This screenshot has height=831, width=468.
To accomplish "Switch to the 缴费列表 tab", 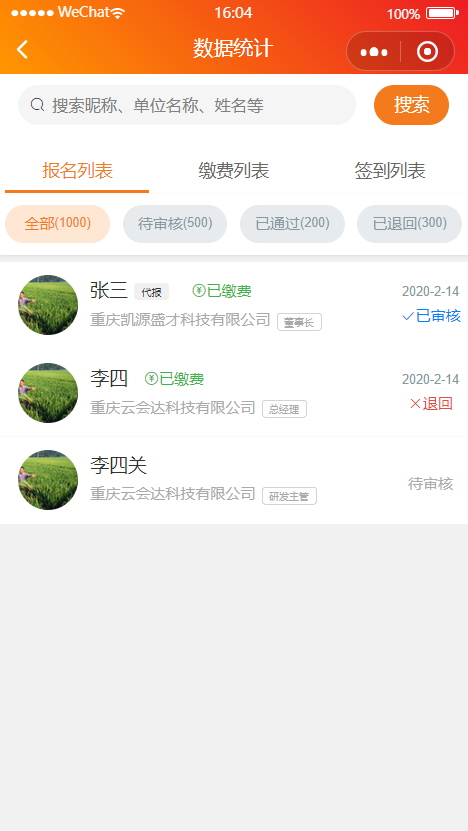I will tap(234, 171).
